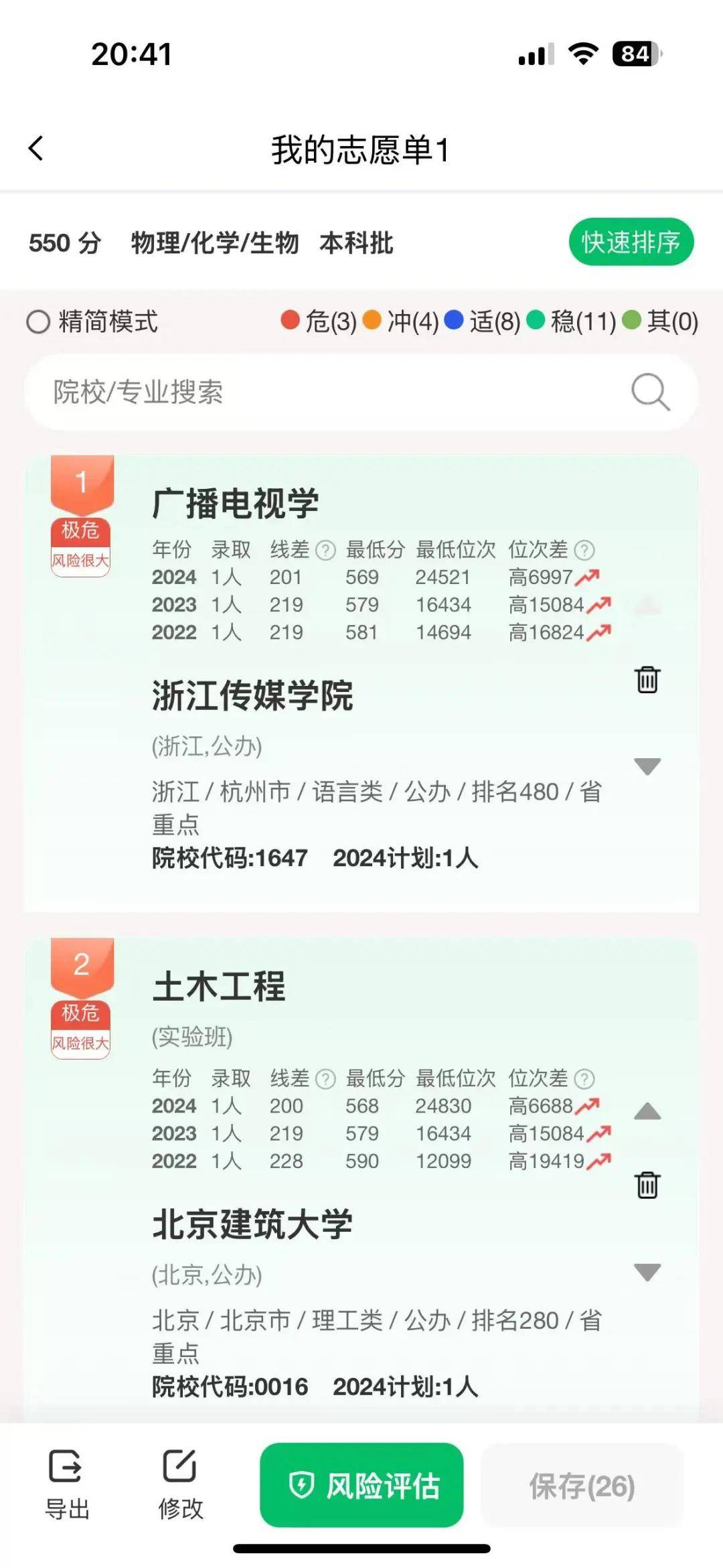Run the 风险评估 risk assessment
723x1568 pixels.
point(361,1486)
